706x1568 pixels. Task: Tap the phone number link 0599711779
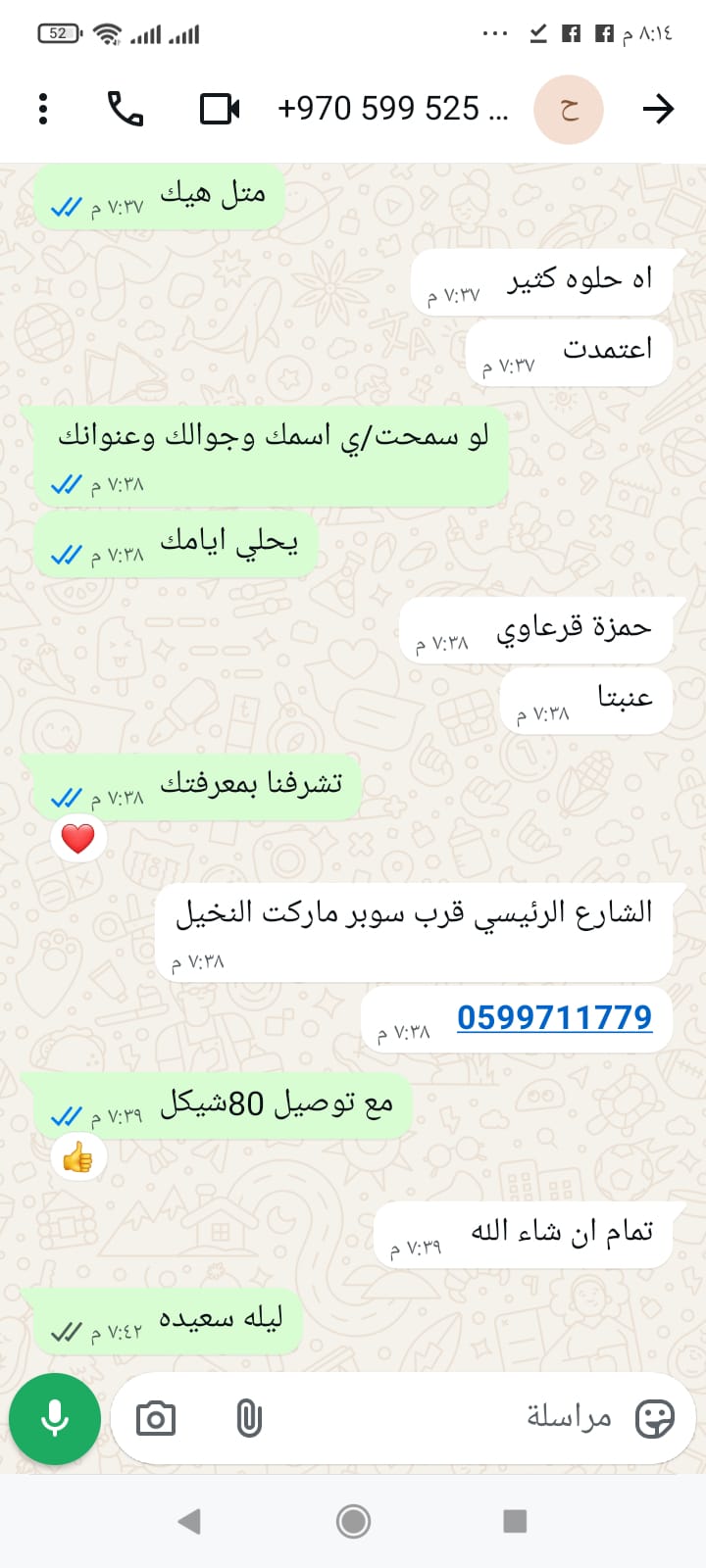[554, 1018]
